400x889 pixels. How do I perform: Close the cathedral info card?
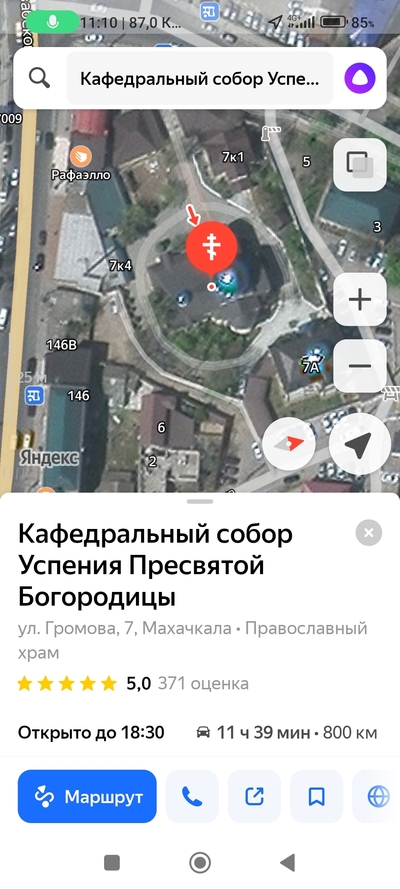click(369, 532)
